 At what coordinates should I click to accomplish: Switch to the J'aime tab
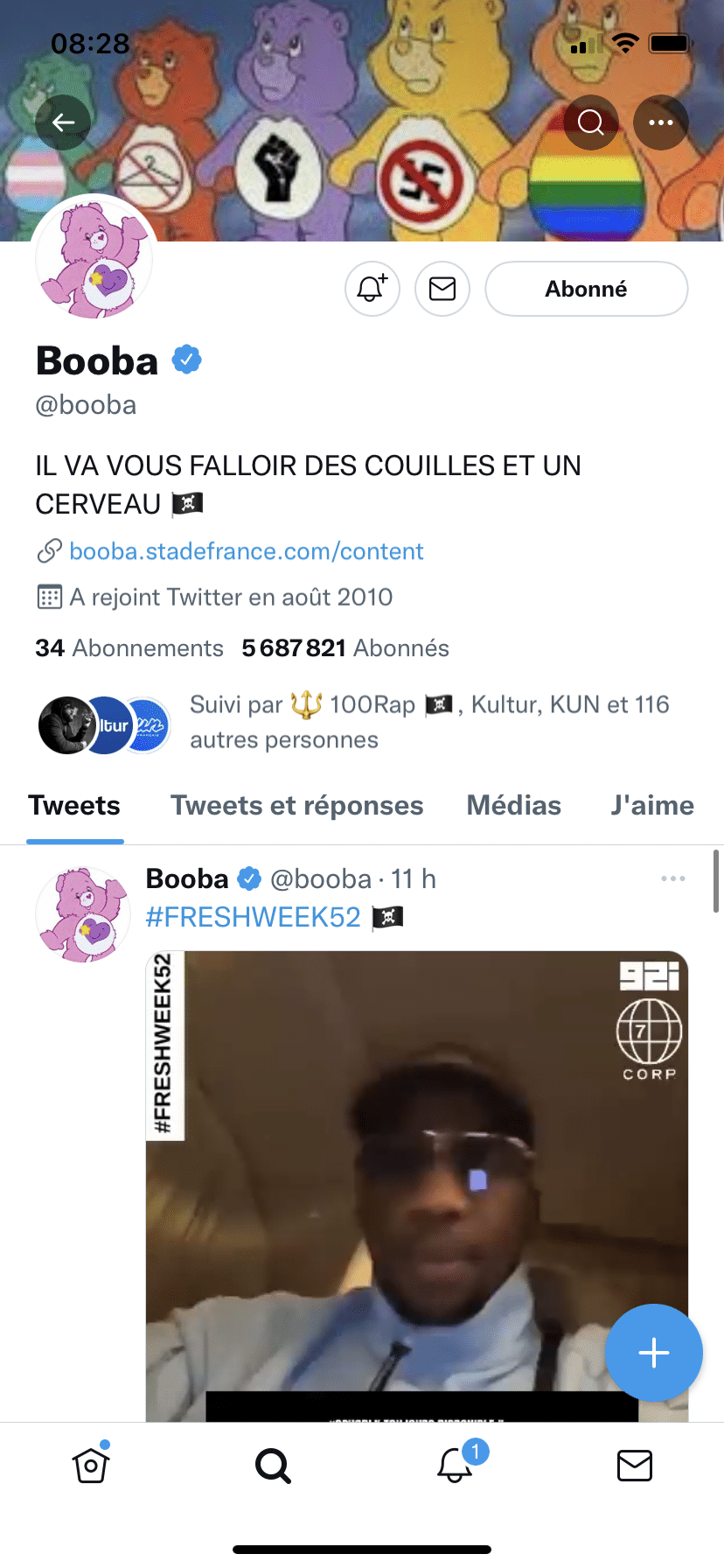coord(652,805)
